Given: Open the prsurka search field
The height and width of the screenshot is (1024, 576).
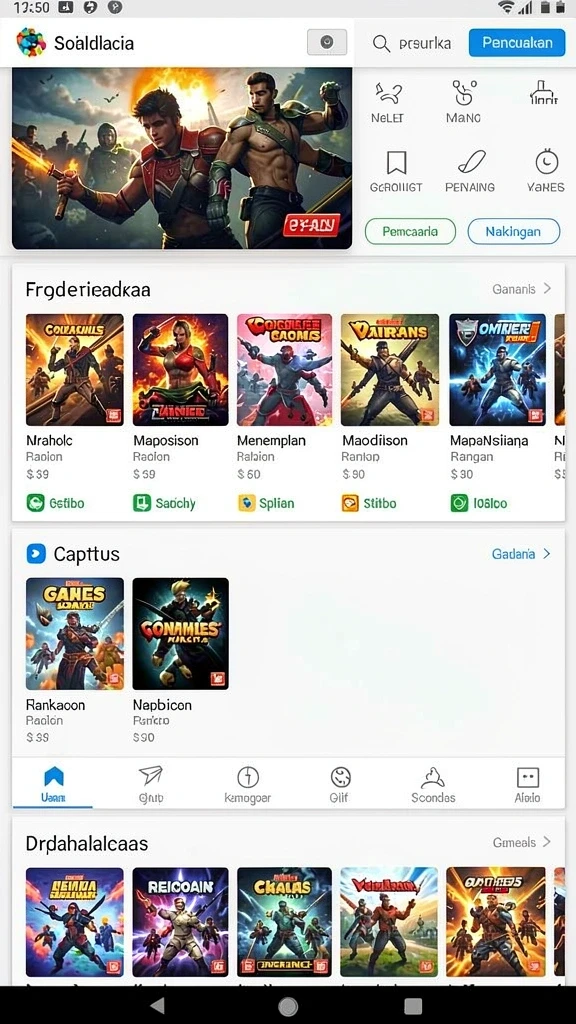Looking at the screenshot, I should (412, 43).
